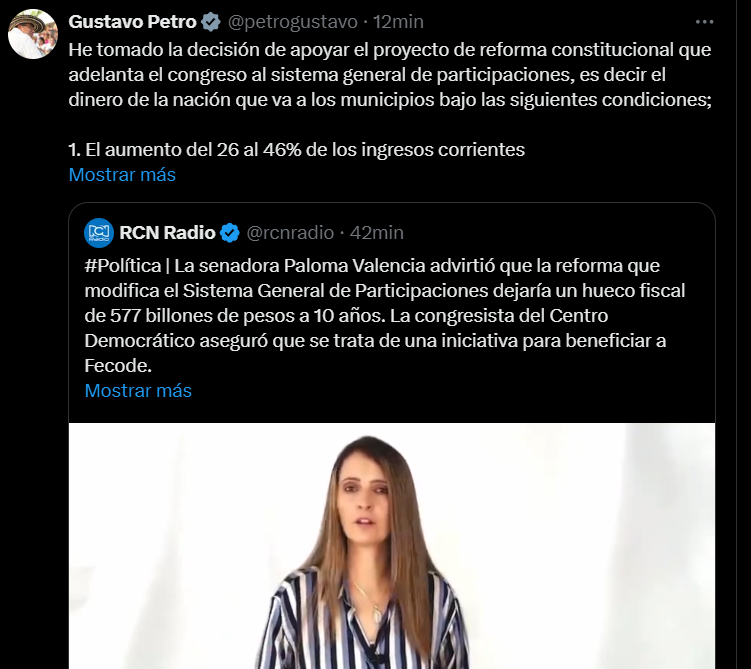Open the RCN Radio account name
This screenshot has height=669, width=751.
[167, 233]
